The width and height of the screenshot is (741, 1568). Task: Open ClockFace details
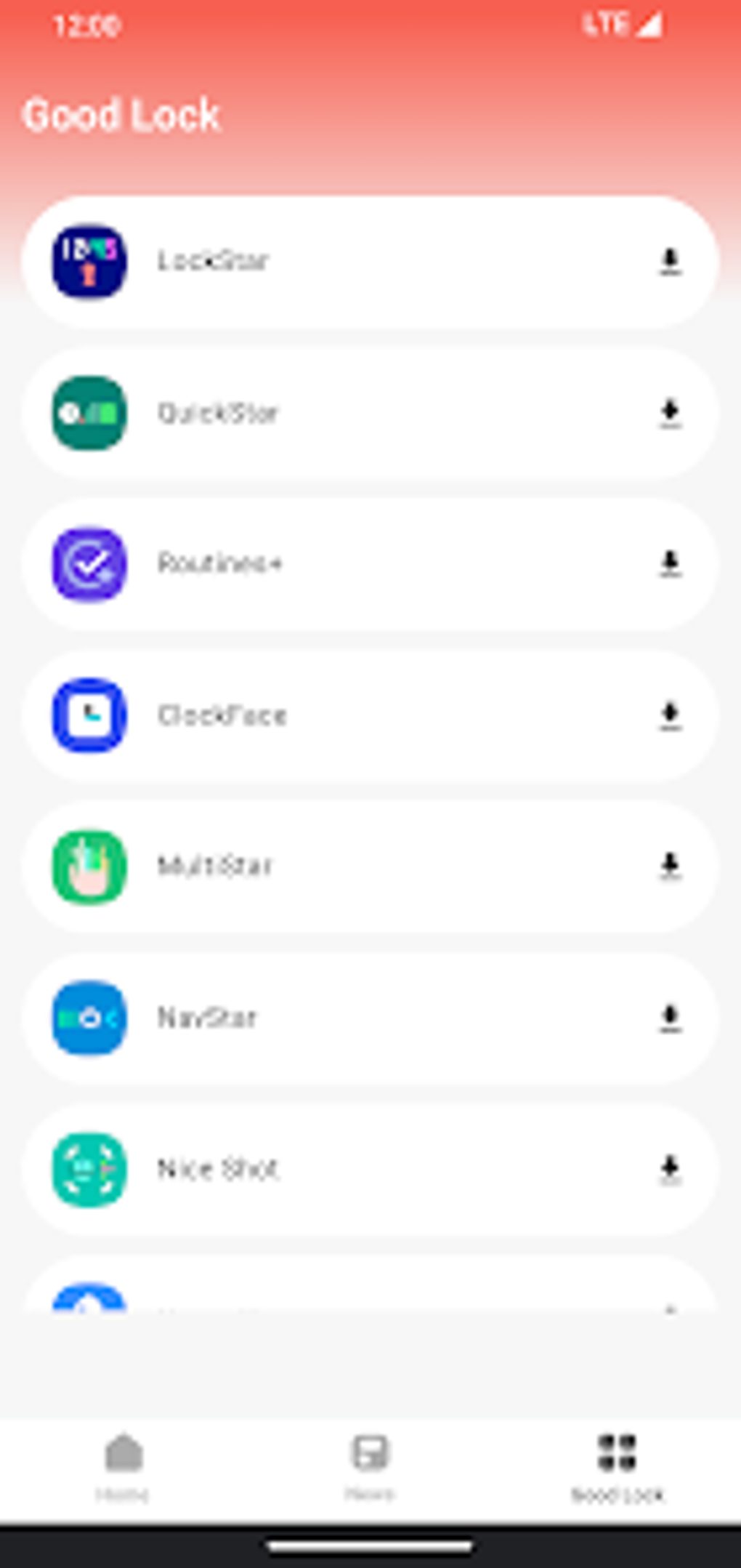click(x=370, y=715)
